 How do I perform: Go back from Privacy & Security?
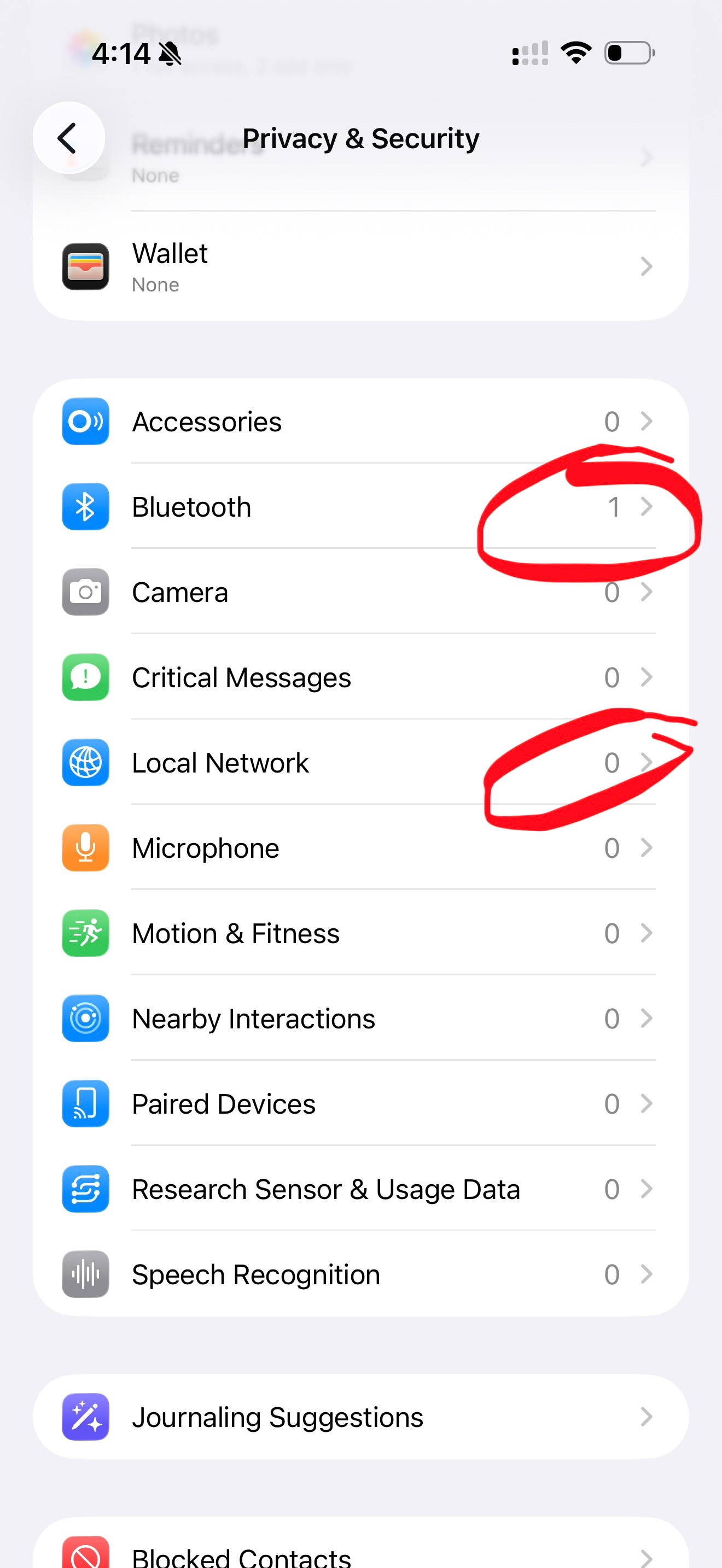coord(69,138)
